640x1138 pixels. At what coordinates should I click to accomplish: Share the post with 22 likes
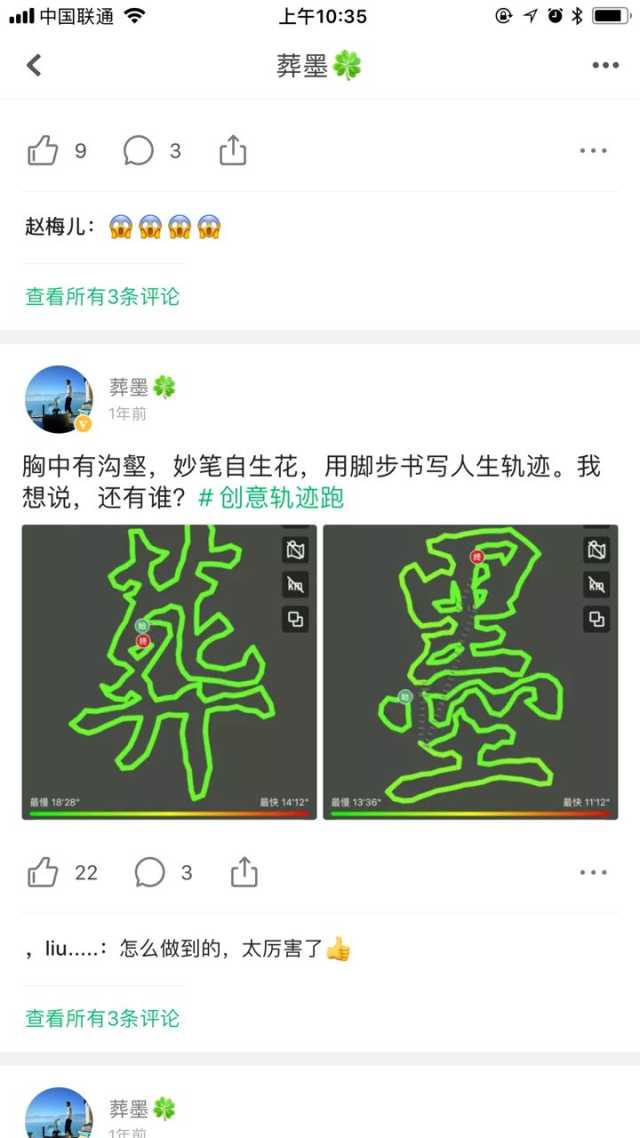pyautogui.click(x=244, y=873)
